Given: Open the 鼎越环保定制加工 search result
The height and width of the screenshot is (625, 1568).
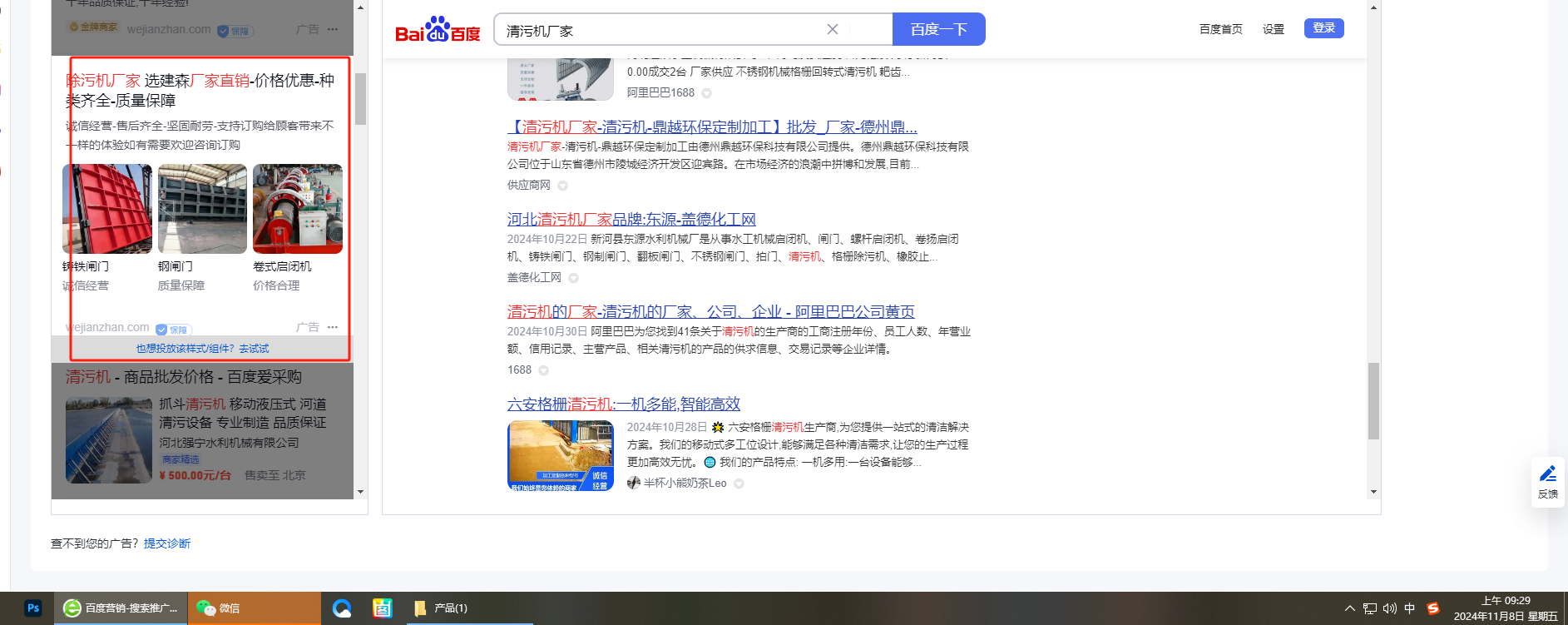Looking at the screenshot, I should pyautogui.click(x=712, y=127).
